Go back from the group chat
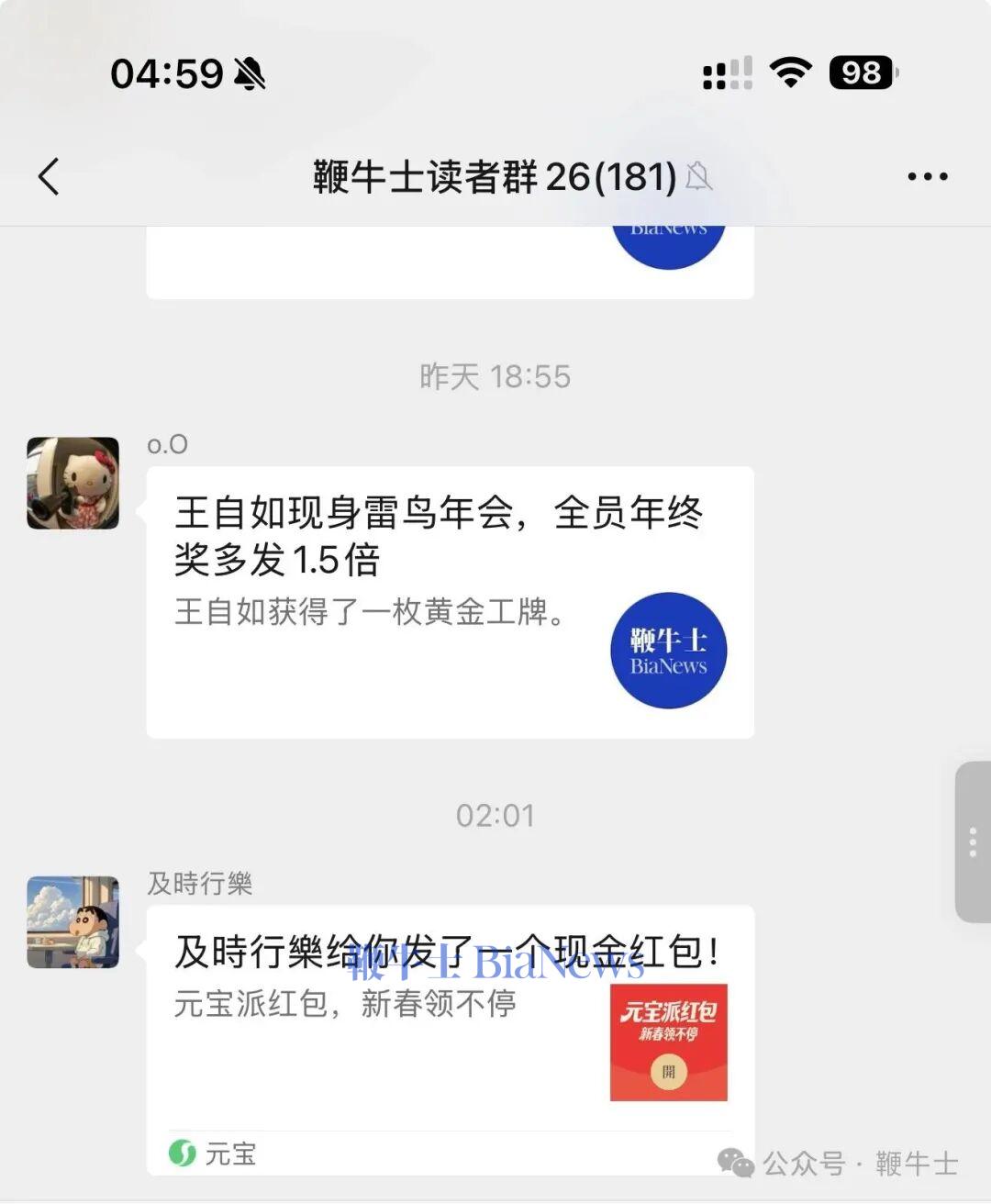The image size is (991, 1204). coord(50,176)
